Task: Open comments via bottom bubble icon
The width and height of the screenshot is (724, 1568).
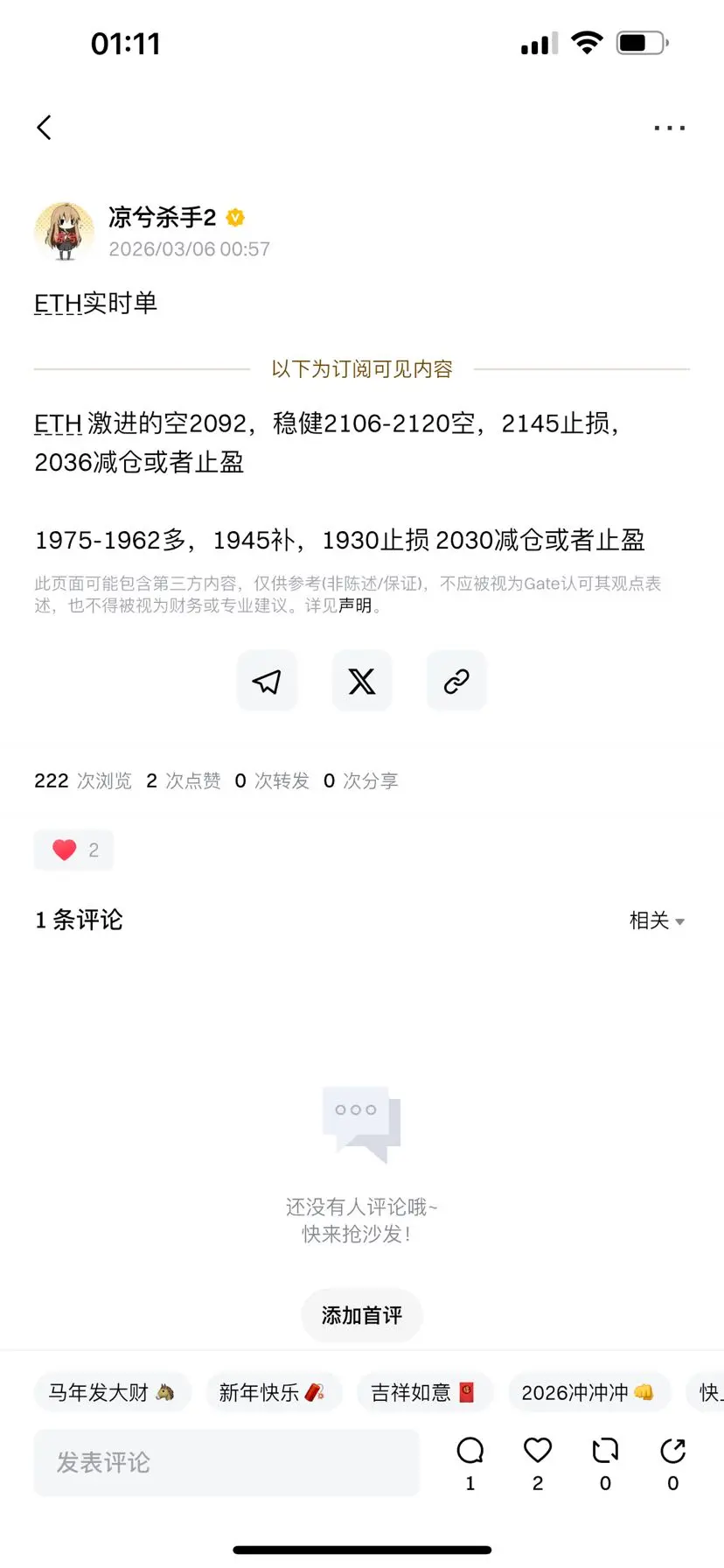Action: click(x=470, y=1451)
